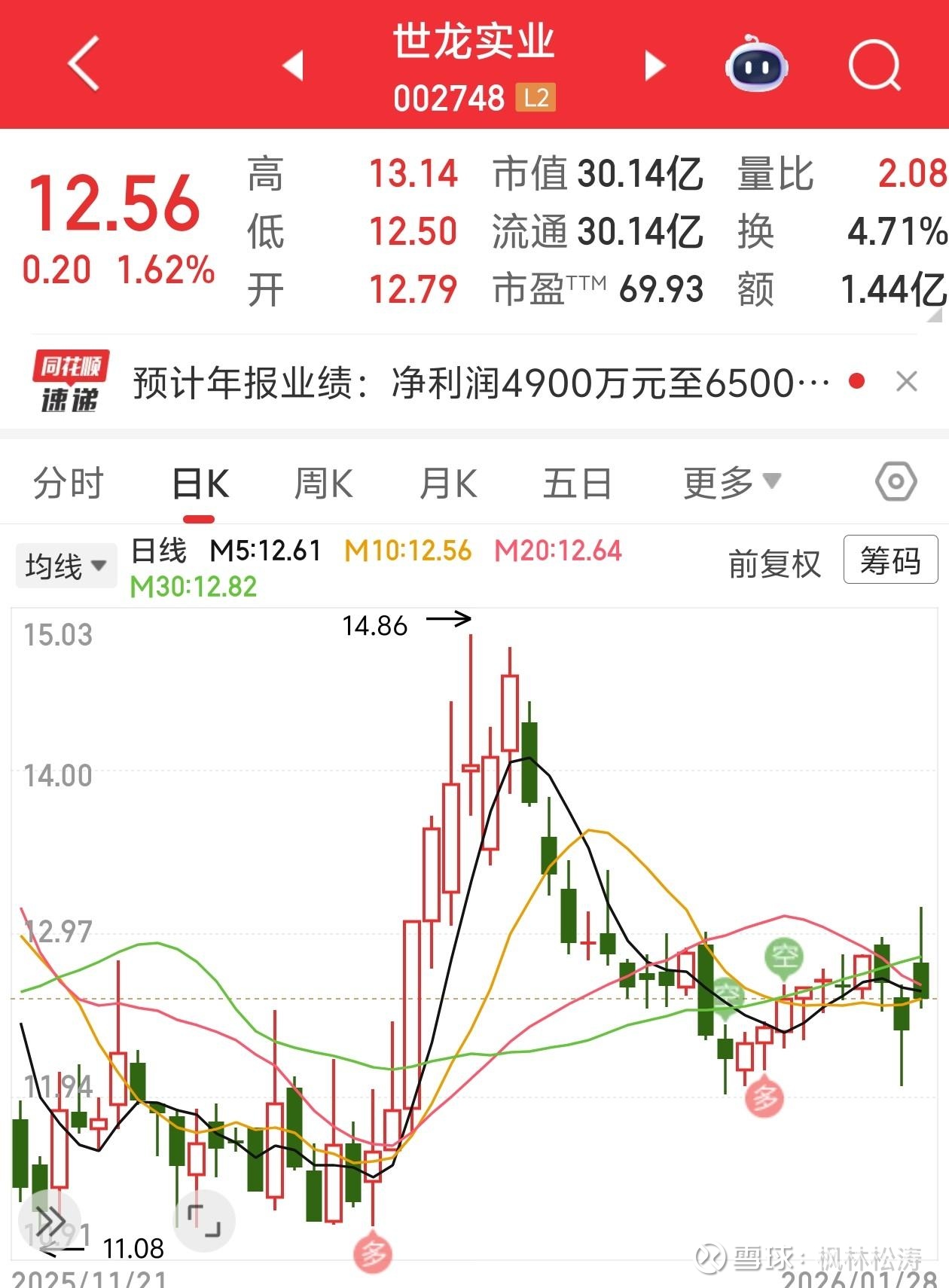The width and height of the screenshot is (949, 1288).
Task: Switch to the 周K tab
Action: (x=323, y=483)
